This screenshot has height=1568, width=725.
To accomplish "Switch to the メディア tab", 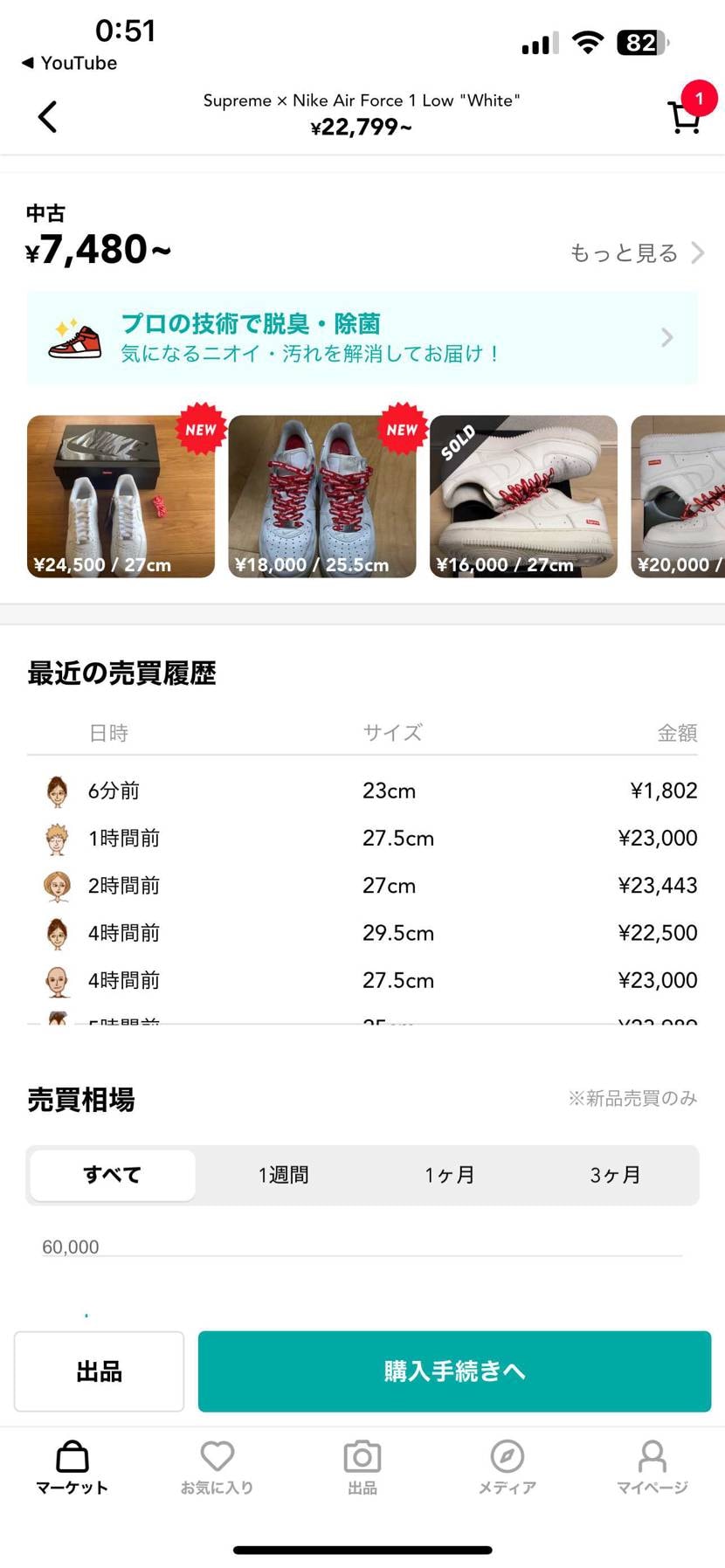I will pos(507,1468).
